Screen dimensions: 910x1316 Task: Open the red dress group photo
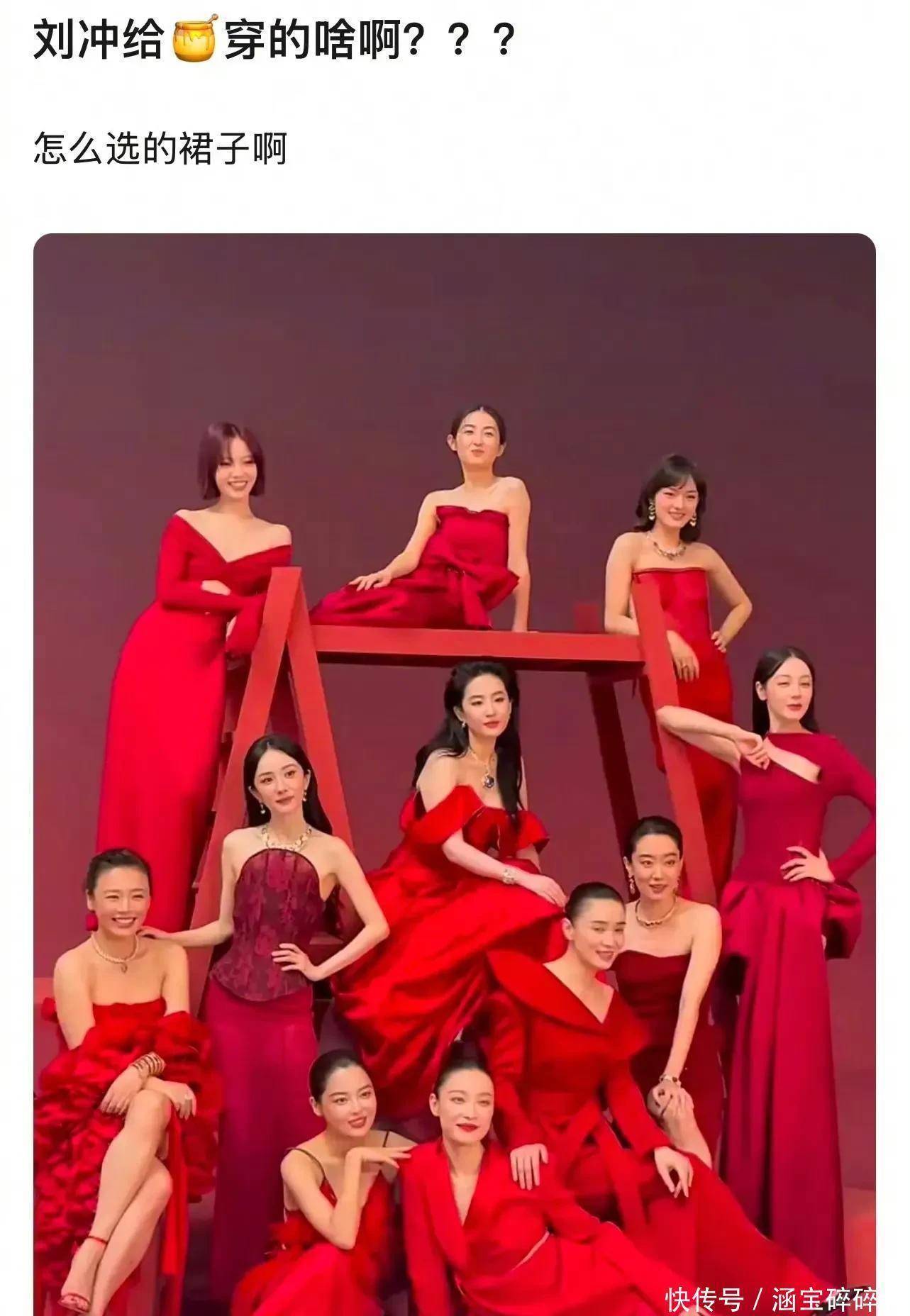point(454,773)
